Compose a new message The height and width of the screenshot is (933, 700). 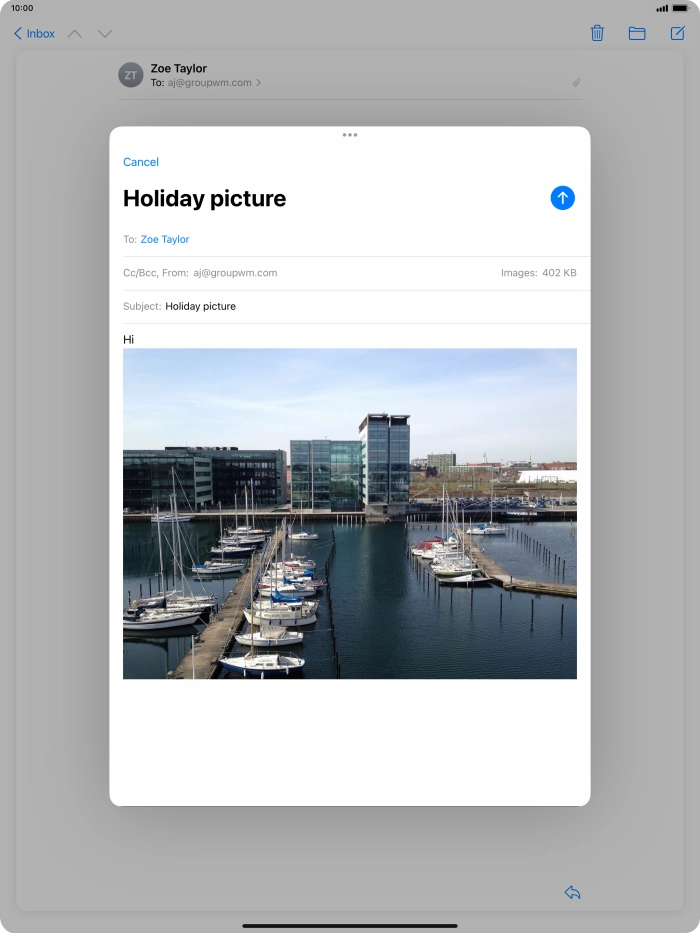(x=677, y=33)
